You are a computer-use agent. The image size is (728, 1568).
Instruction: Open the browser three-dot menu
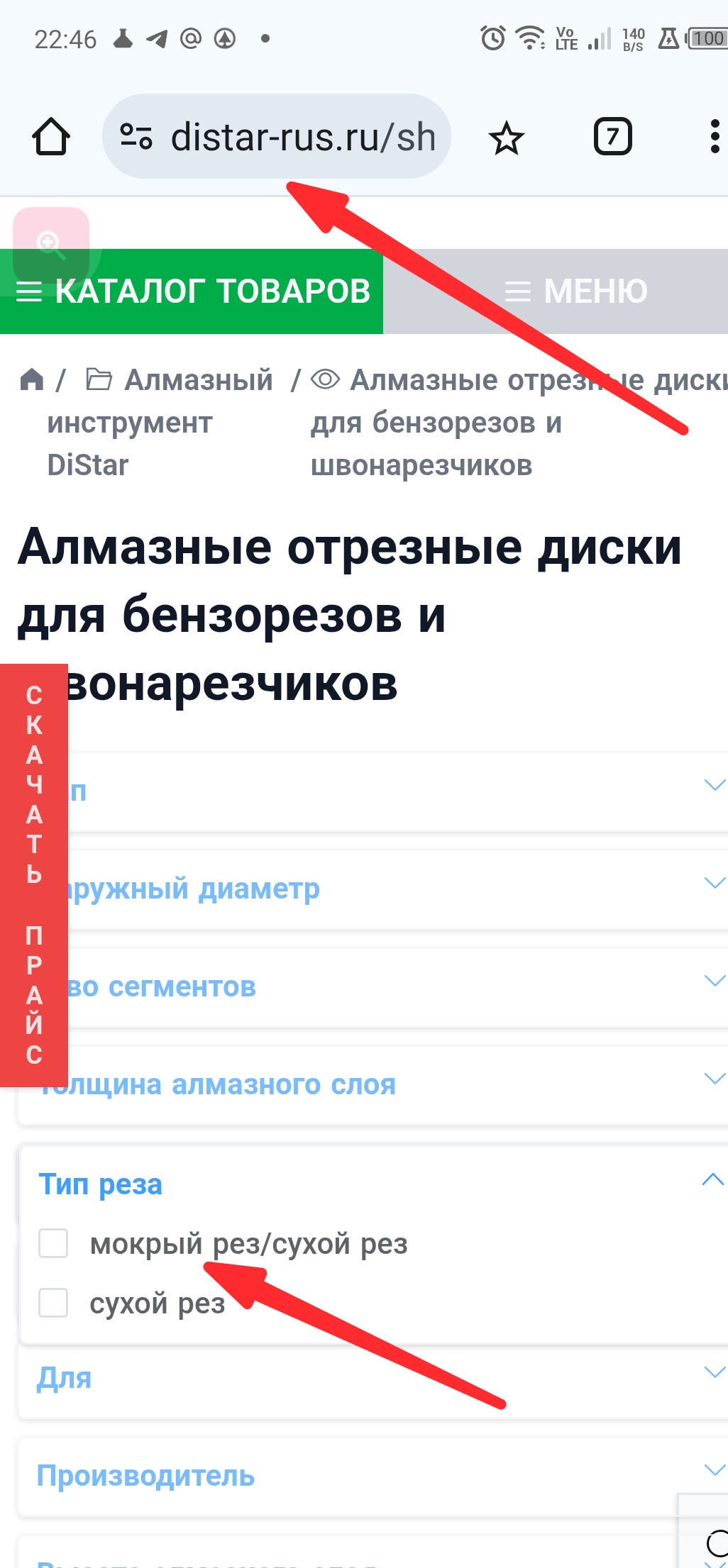coord(712,137)
